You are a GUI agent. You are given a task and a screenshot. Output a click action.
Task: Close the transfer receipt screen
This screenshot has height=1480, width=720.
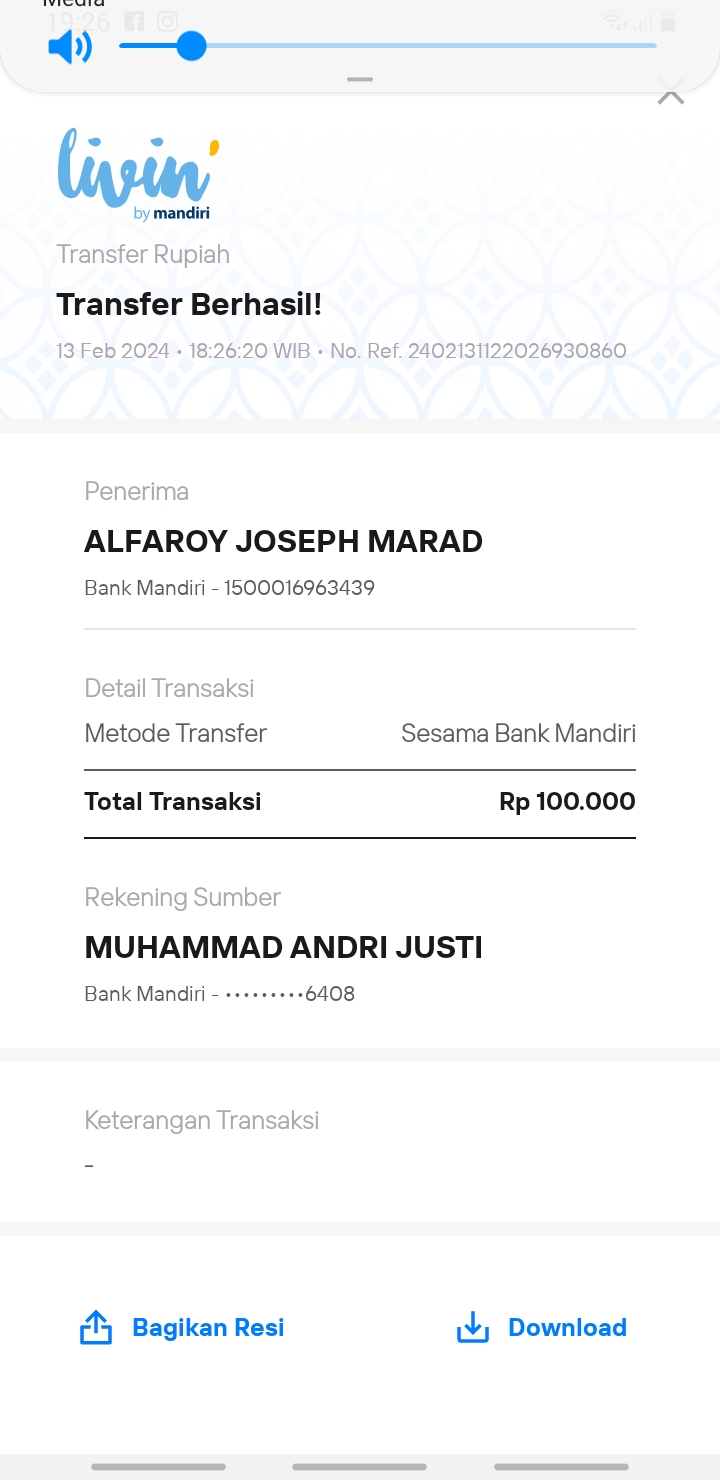coord(670,97)
